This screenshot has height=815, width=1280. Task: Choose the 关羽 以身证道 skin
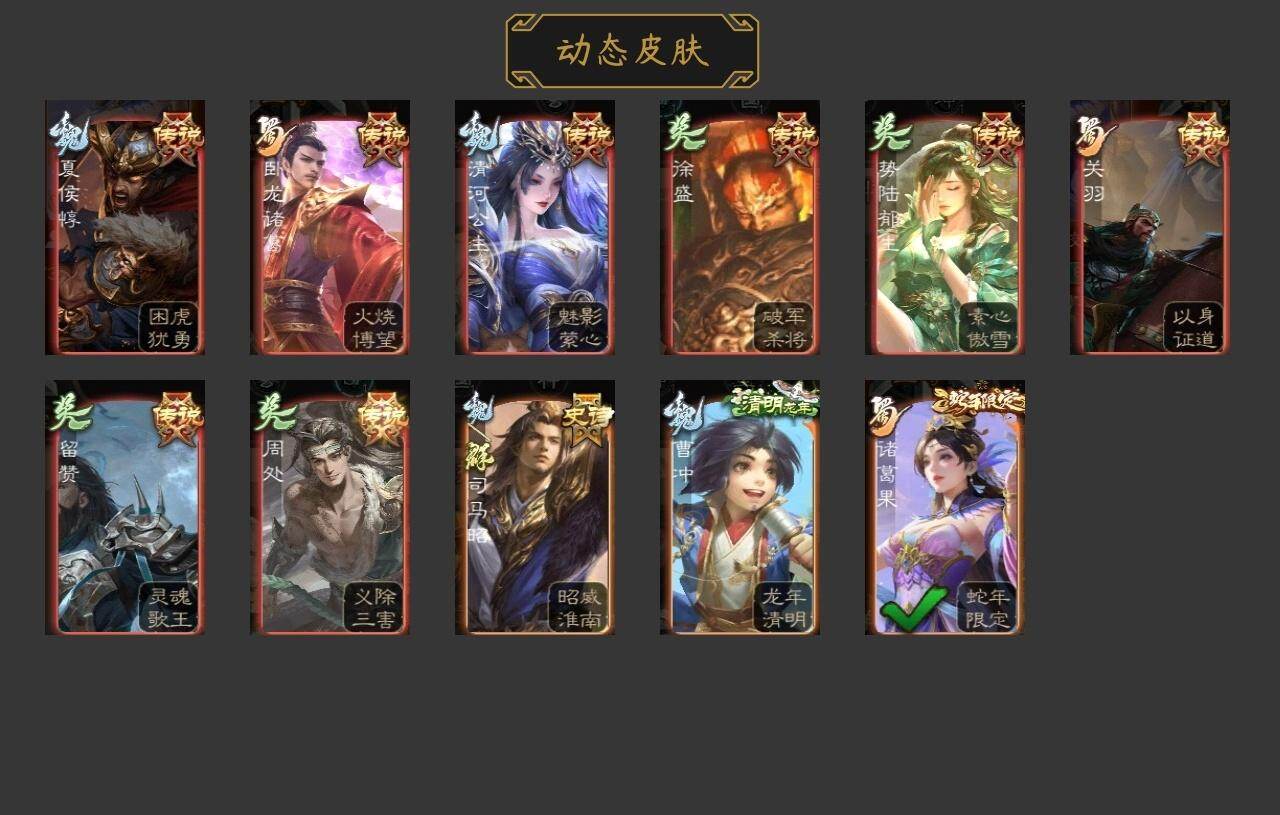click(x=1150, y=228)
